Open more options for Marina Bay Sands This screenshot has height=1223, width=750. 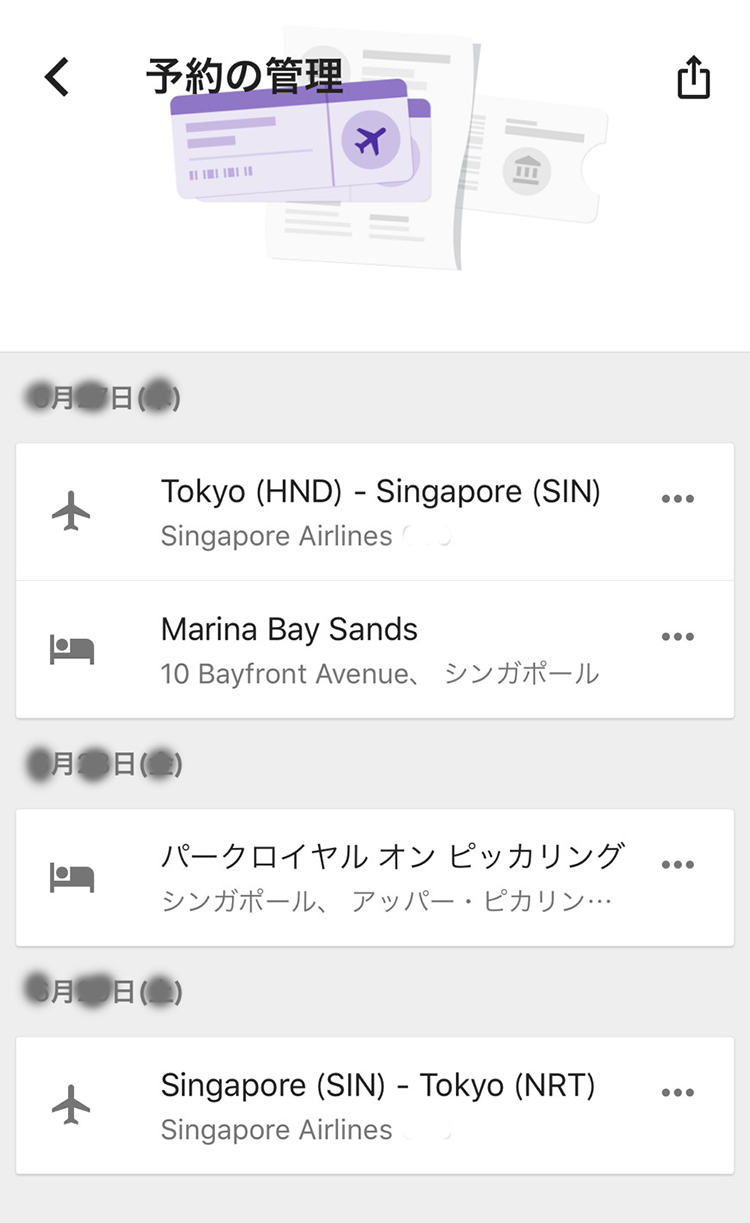tap(678, 637)
